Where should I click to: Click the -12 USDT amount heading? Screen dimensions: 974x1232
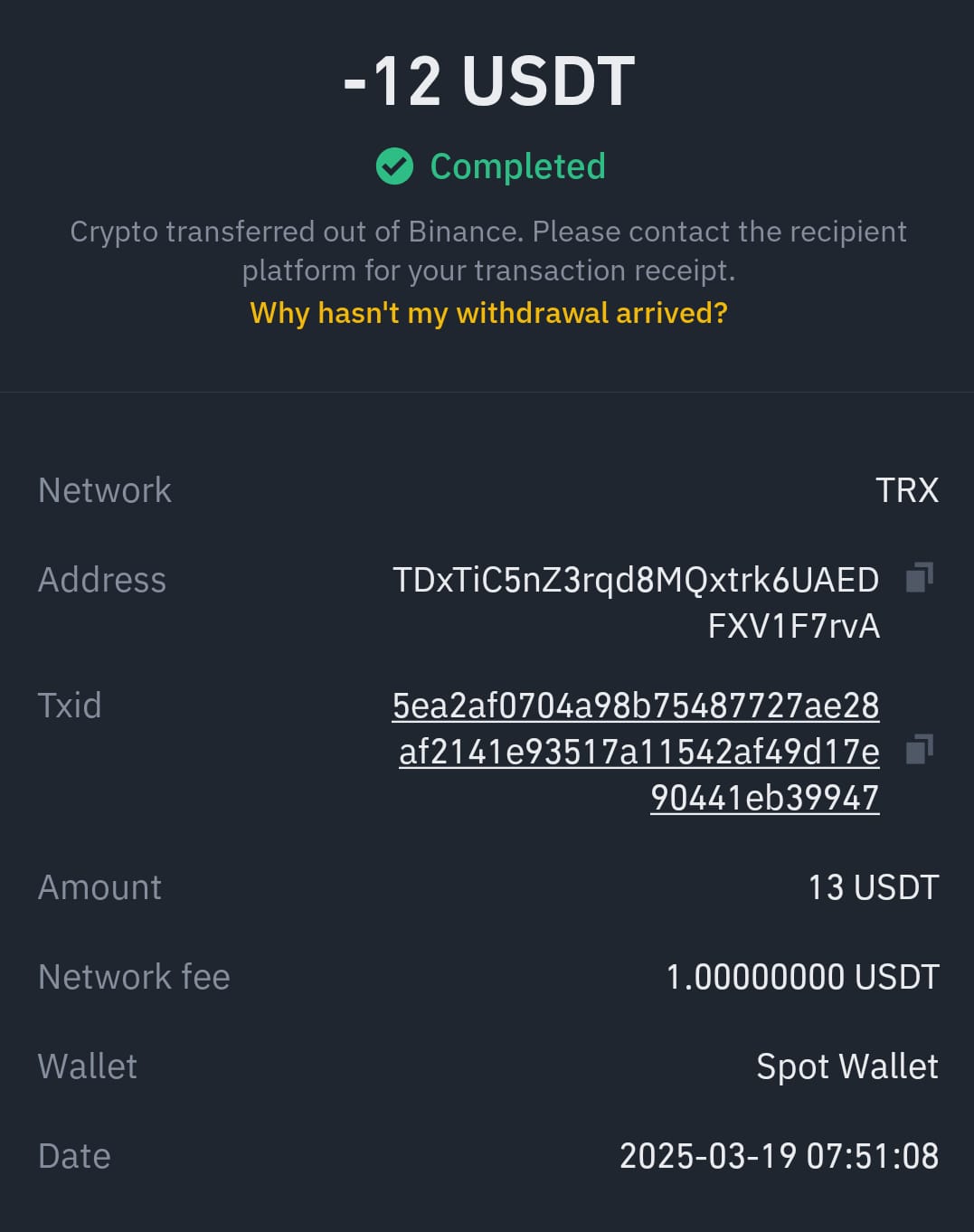(487, 80)
